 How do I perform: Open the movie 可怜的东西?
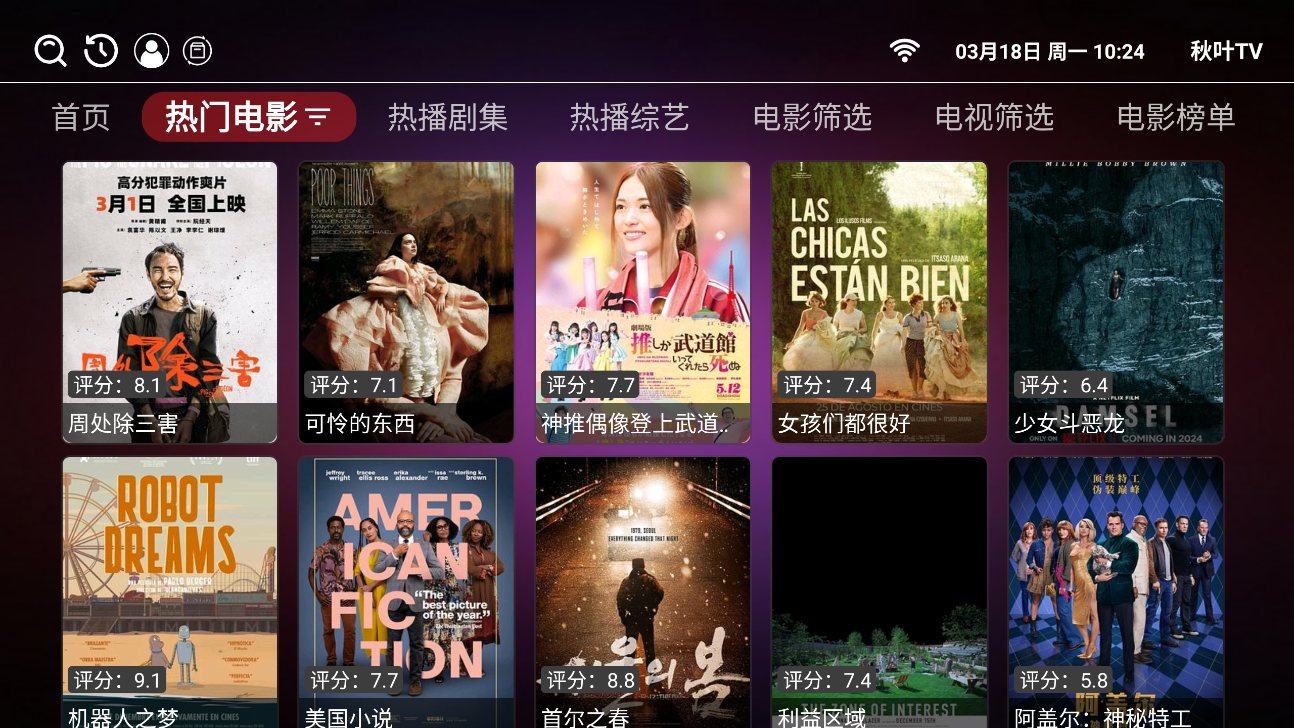click(406, 302)
